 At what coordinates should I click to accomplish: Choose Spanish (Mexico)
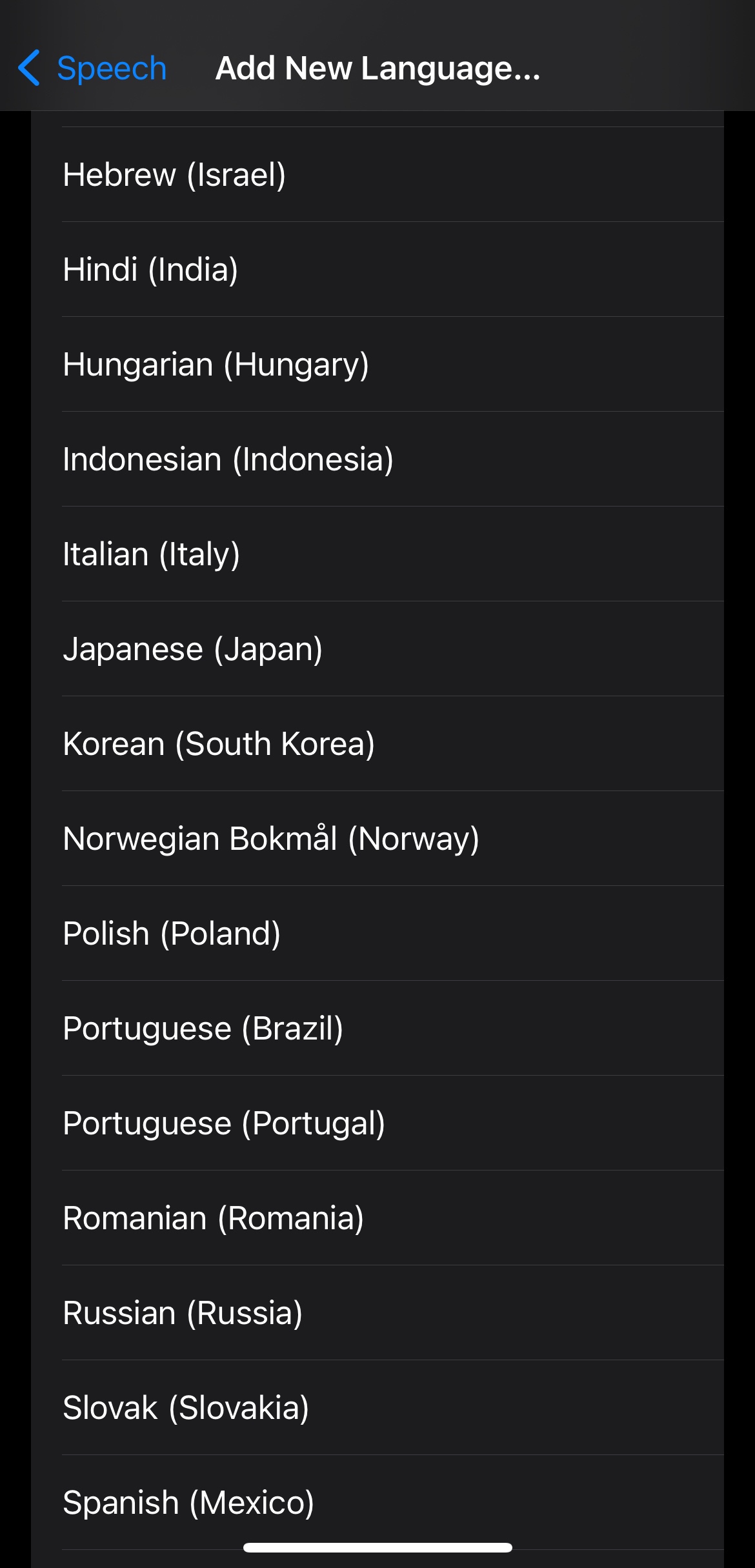tap(188, 1502)
